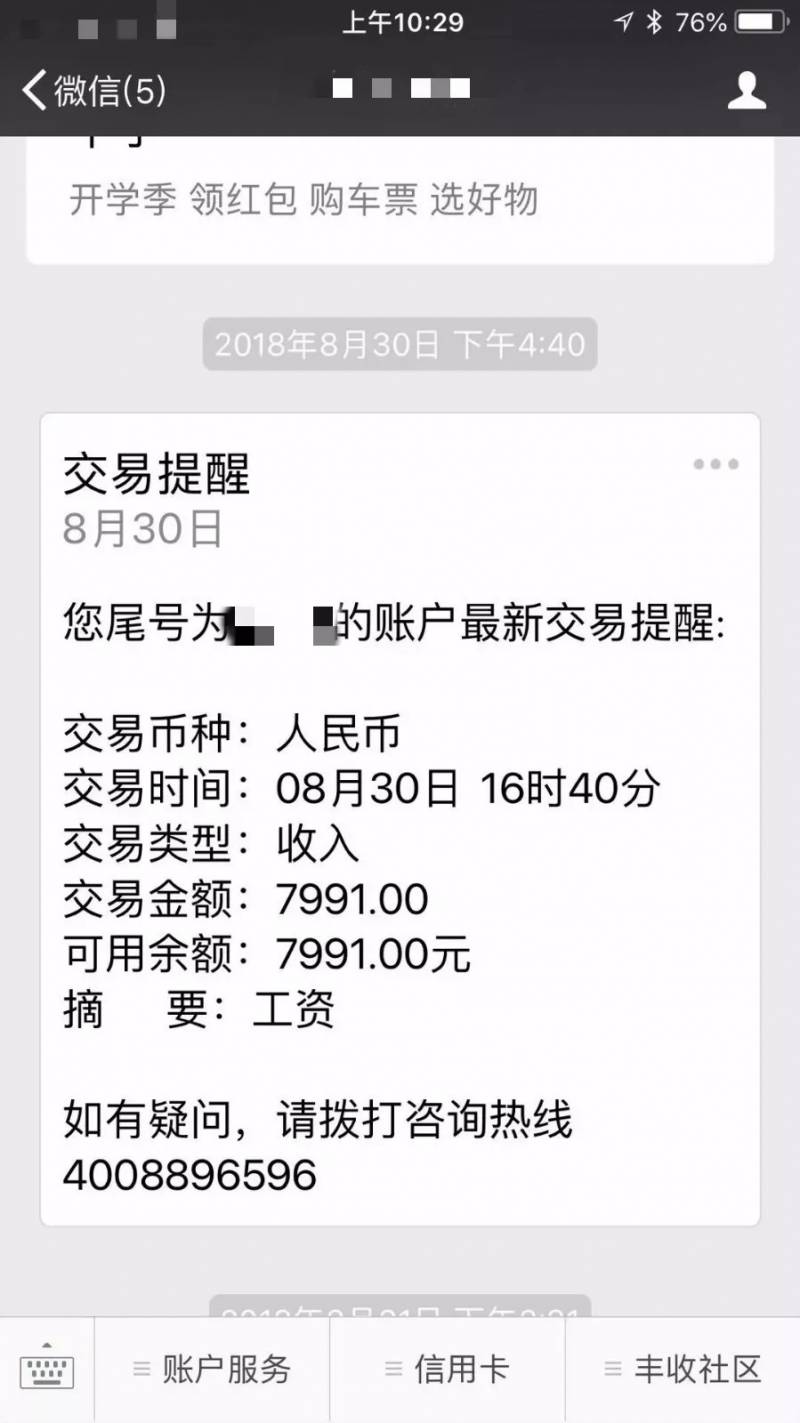Switch to the keyboard input mode
The height and width of the screenshot is (1423, 800).
click(47, 1370)
